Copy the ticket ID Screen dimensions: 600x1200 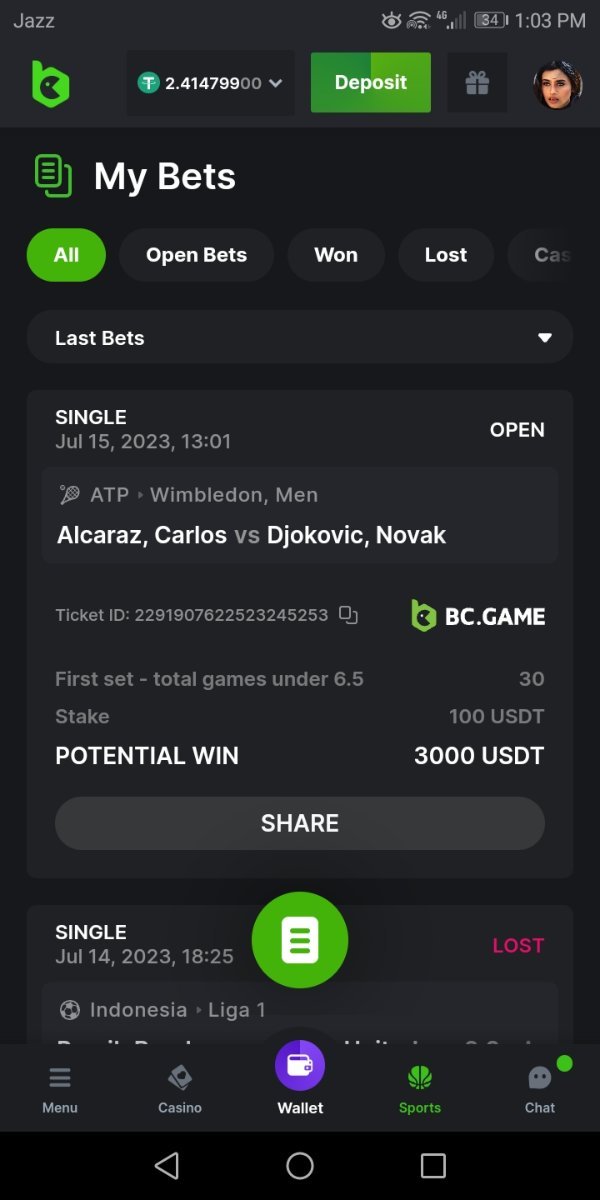click(348, 615)
